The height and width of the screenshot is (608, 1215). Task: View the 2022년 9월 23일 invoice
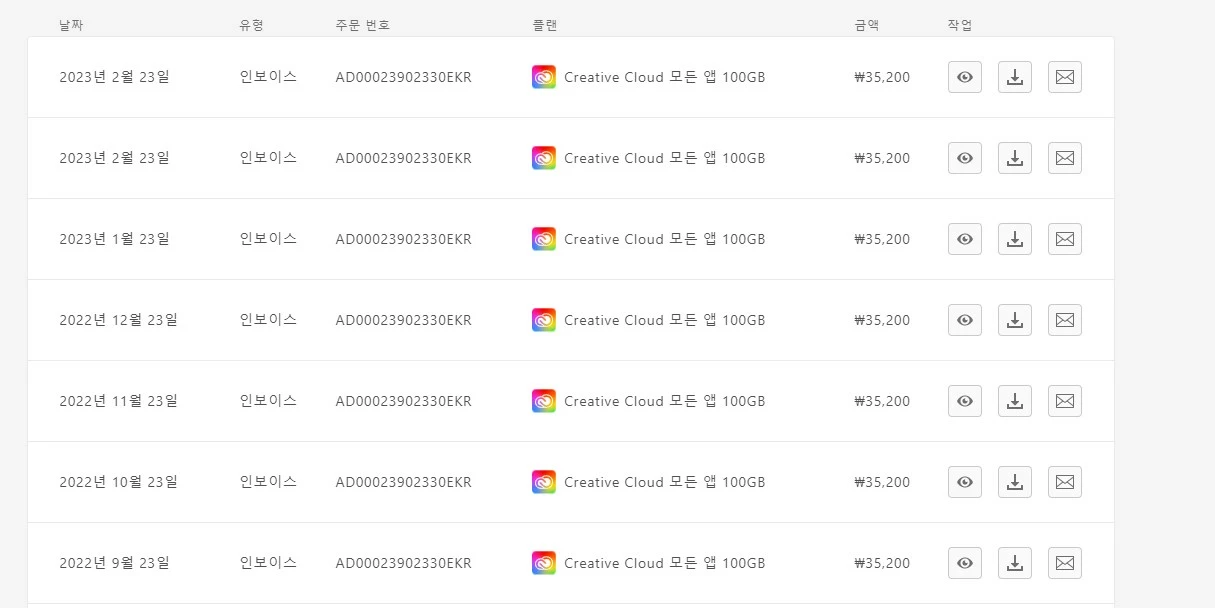[x=964, y=563]
